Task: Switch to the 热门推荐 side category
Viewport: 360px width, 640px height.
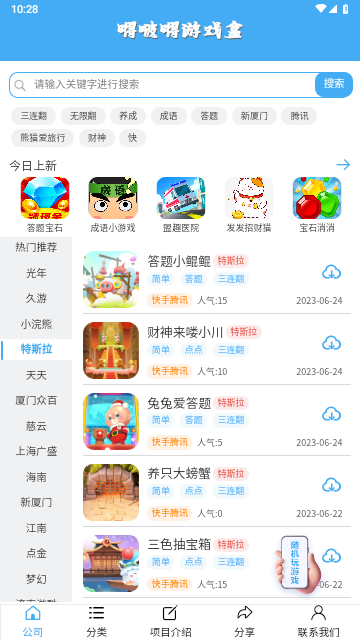Action: 36,247
